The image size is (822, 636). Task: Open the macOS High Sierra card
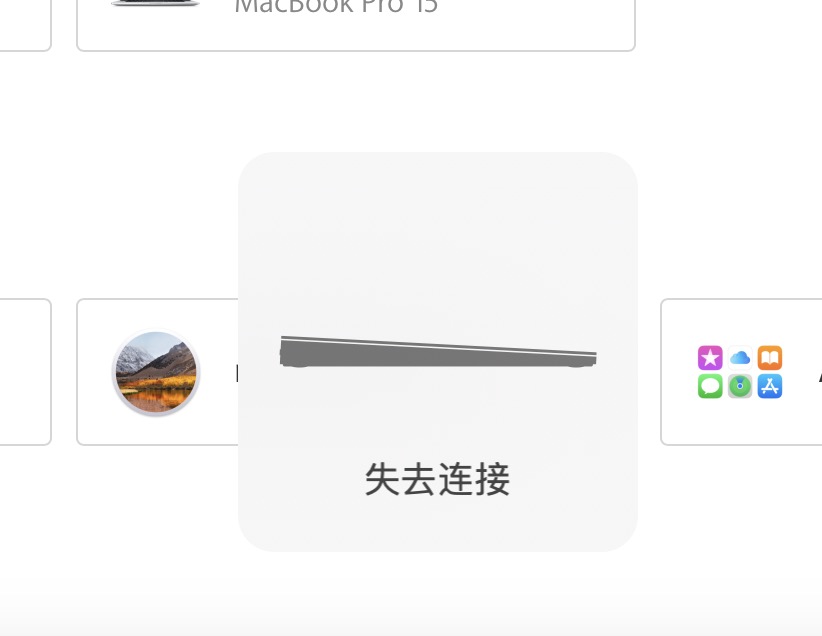coord(157,372)
